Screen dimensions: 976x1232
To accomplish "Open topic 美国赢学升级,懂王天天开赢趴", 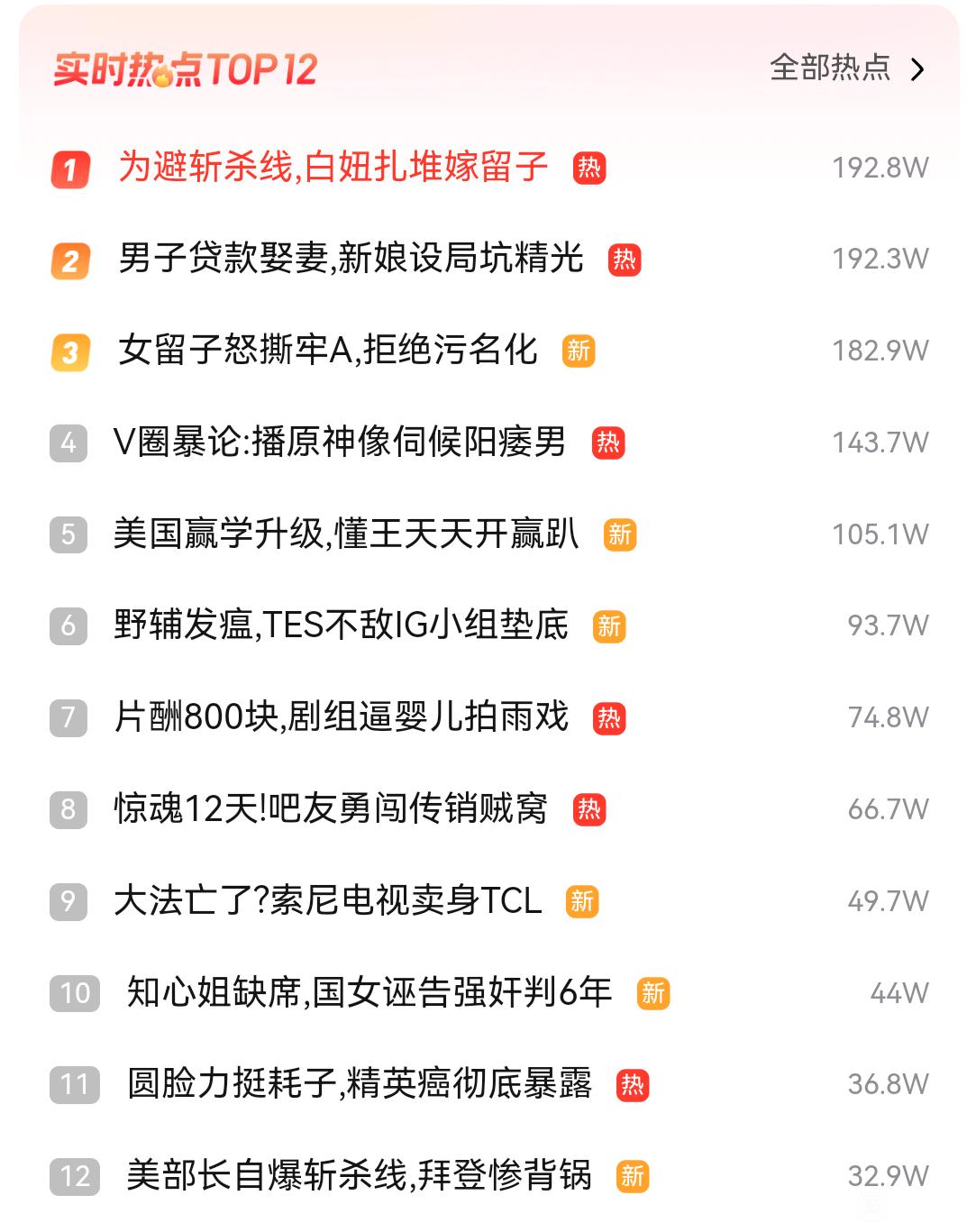I will pos(345,534).
